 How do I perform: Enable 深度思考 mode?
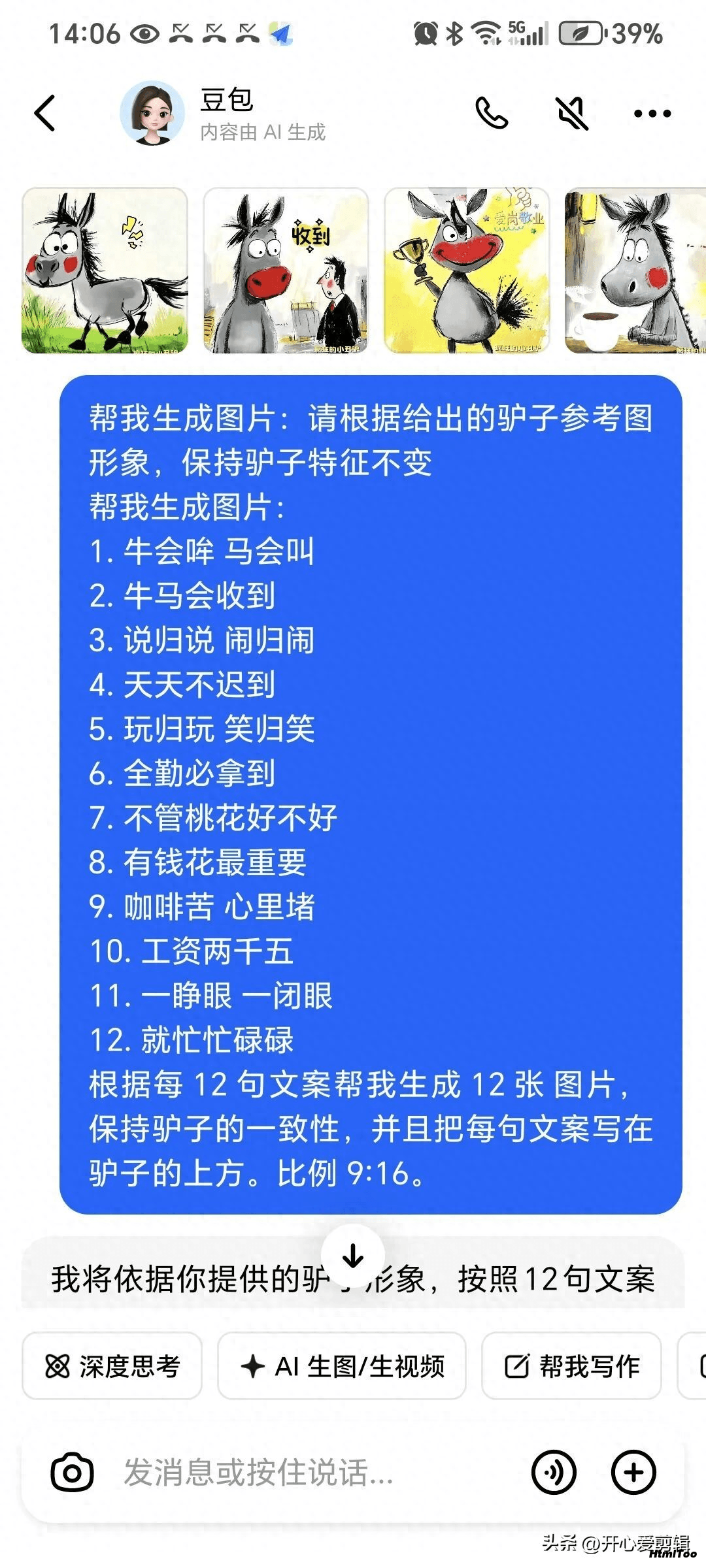coord(112,1366)
